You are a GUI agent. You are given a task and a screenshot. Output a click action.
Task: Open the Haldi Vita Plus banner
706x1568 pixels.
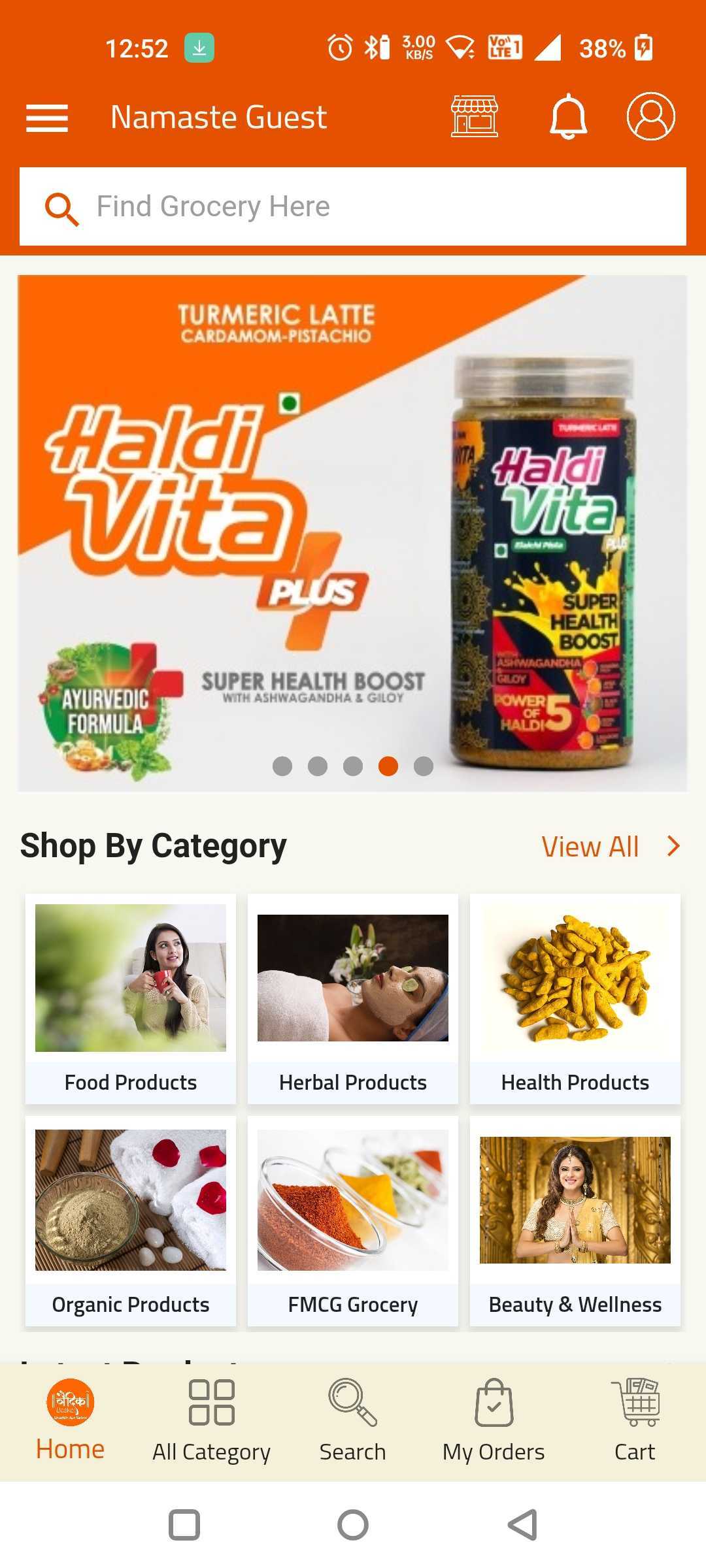pyautogui.click(x=353, y=523)
